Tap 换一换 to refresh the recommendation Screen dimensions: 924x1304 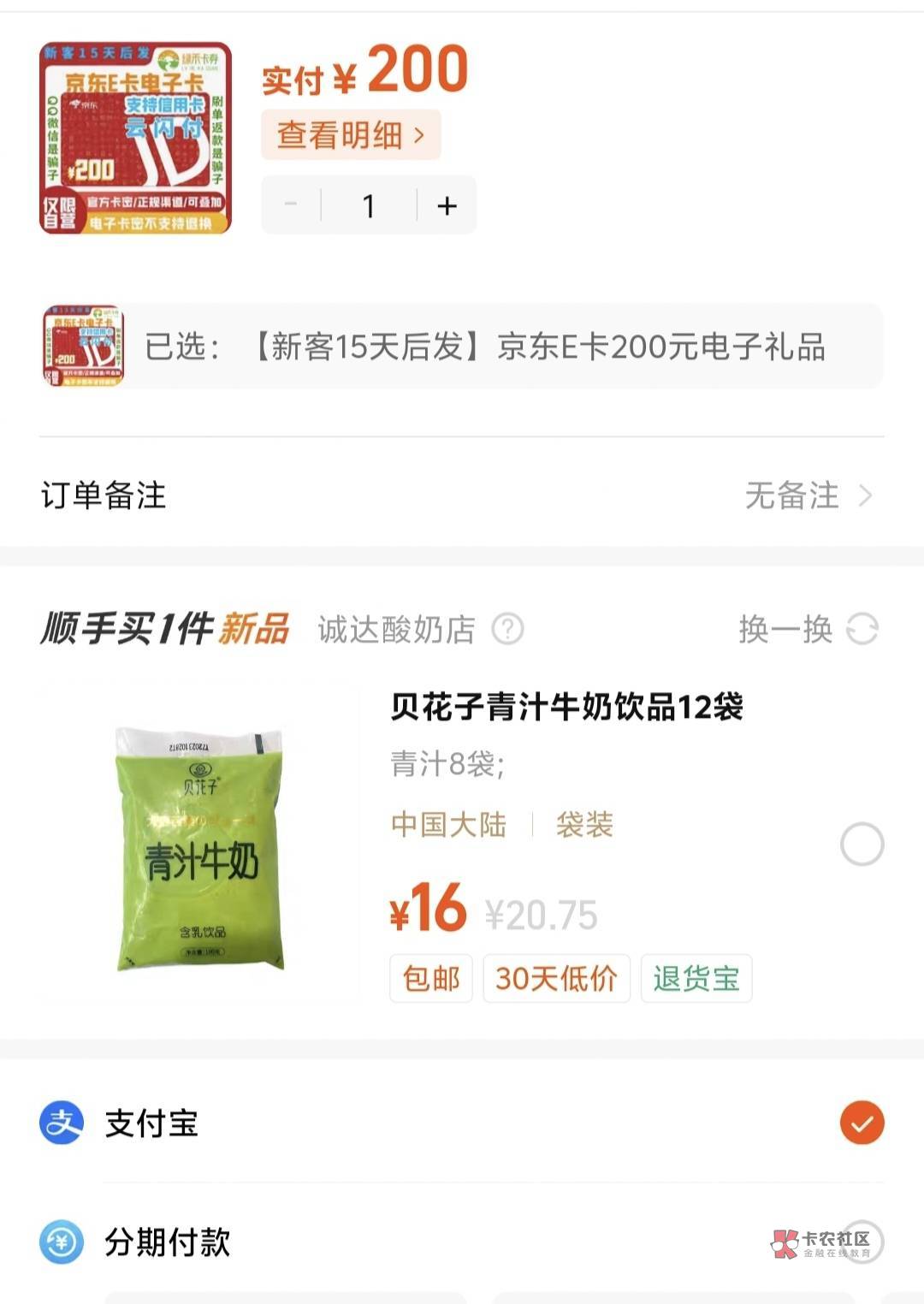pyautogui.click(x=808, y=630)
